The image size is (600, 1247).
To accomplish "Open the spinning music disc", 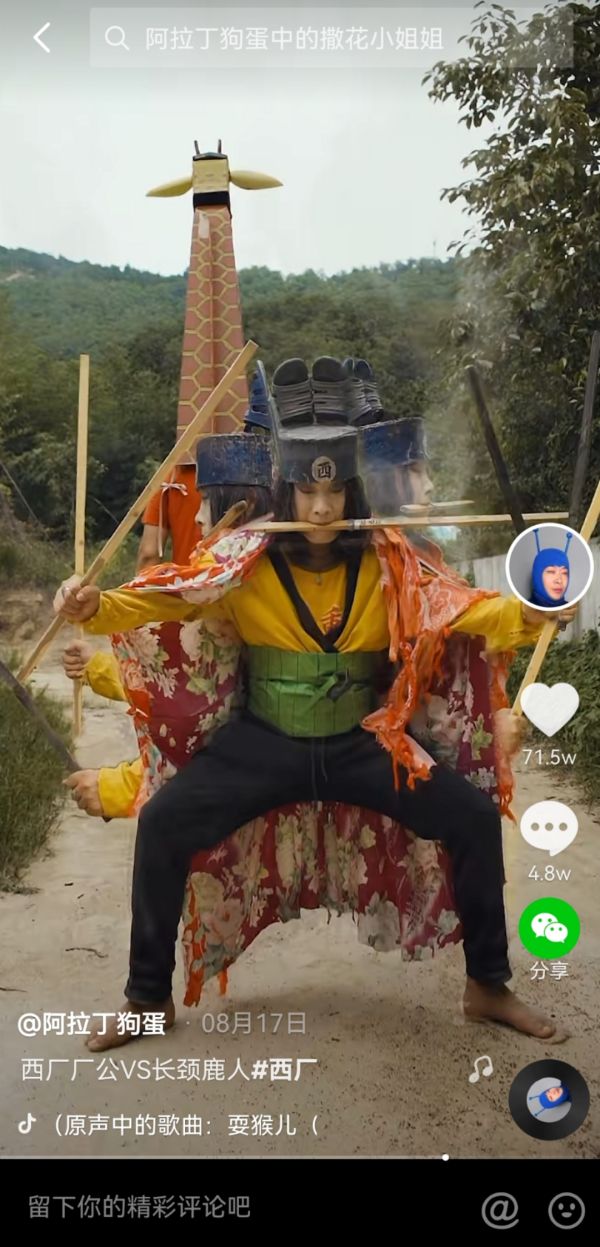I will [549, 1099].
